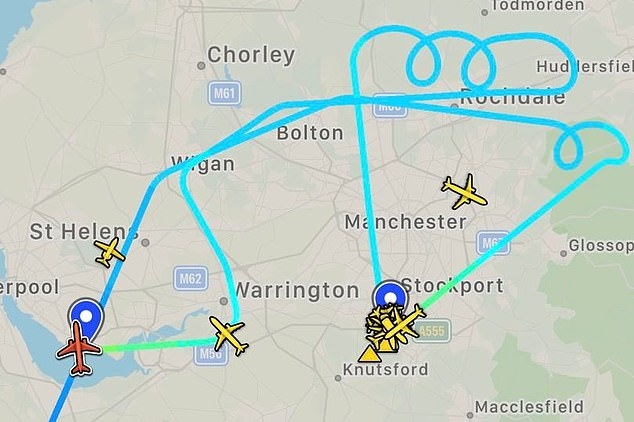Screen dimensions: 634x422
Task: Choose the yellow plane northeast of Manchester
Action: 463,189
